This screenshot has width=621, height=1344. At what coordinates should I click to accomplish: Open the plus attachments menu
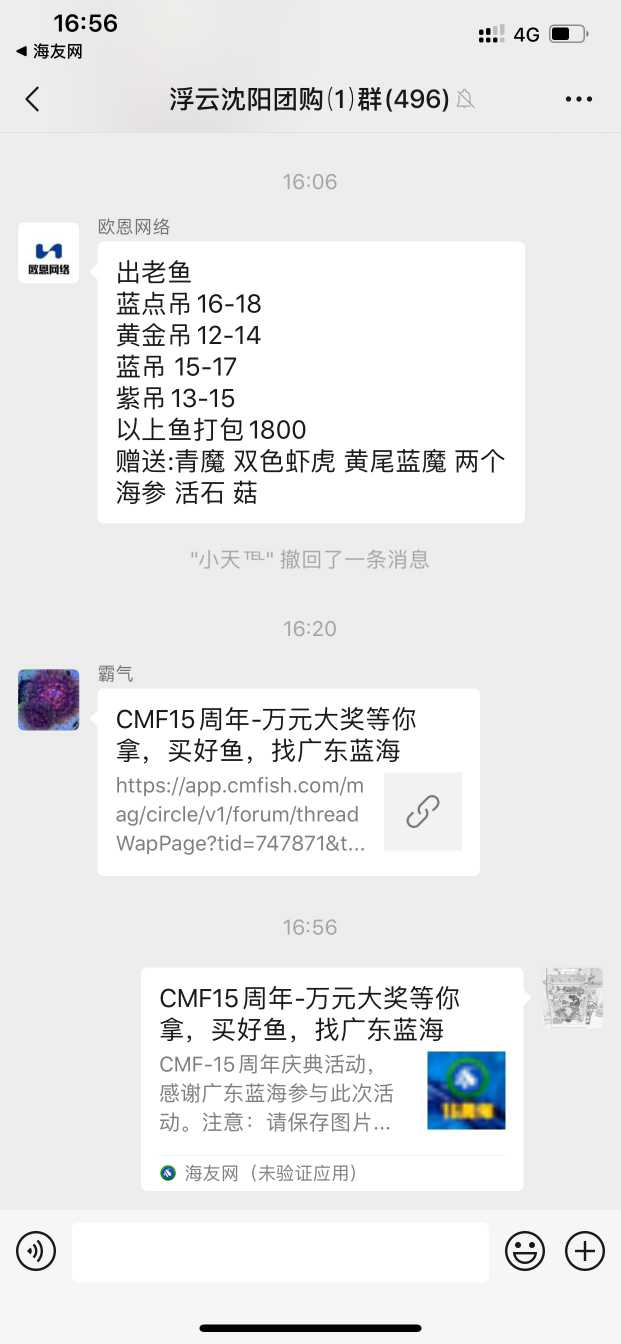(585, 1251)
